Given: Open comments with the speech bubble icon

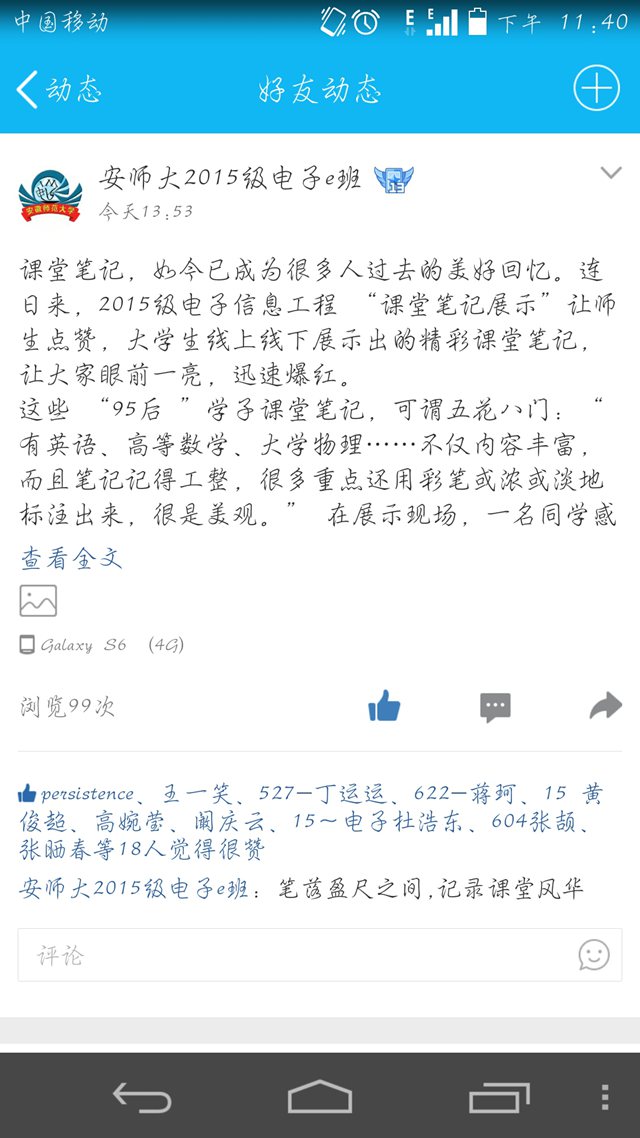Looking at the screenshot, I should [x=495, y=707].
